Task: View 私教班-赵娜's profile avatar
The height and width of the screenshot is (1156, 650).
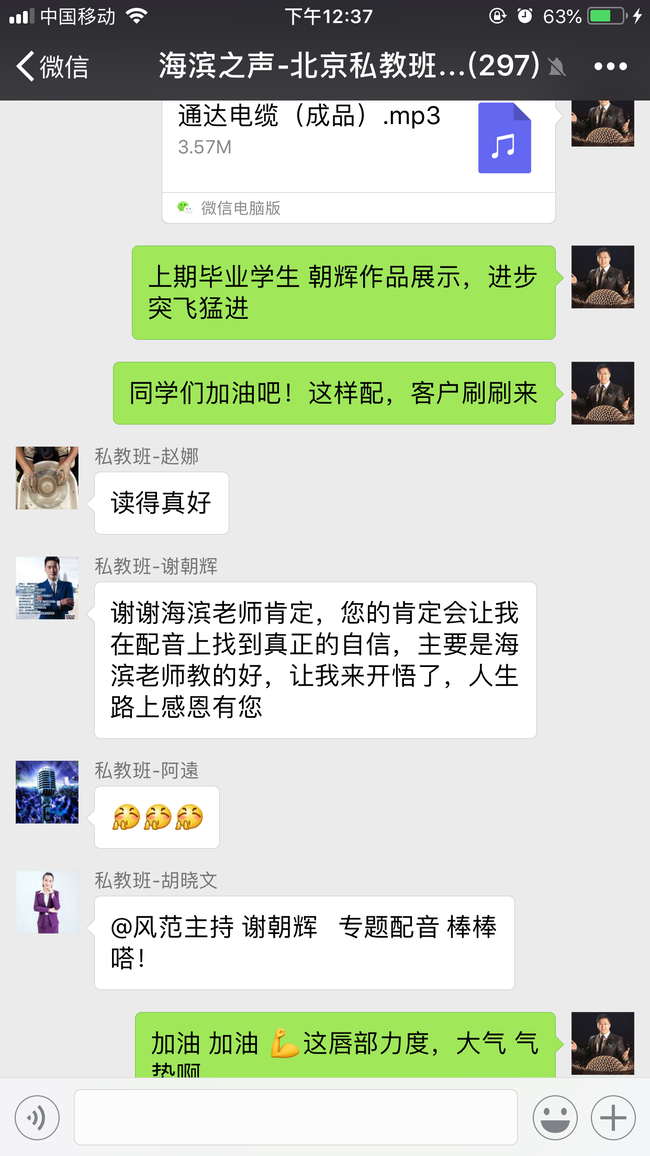Action: coord(47,478)
